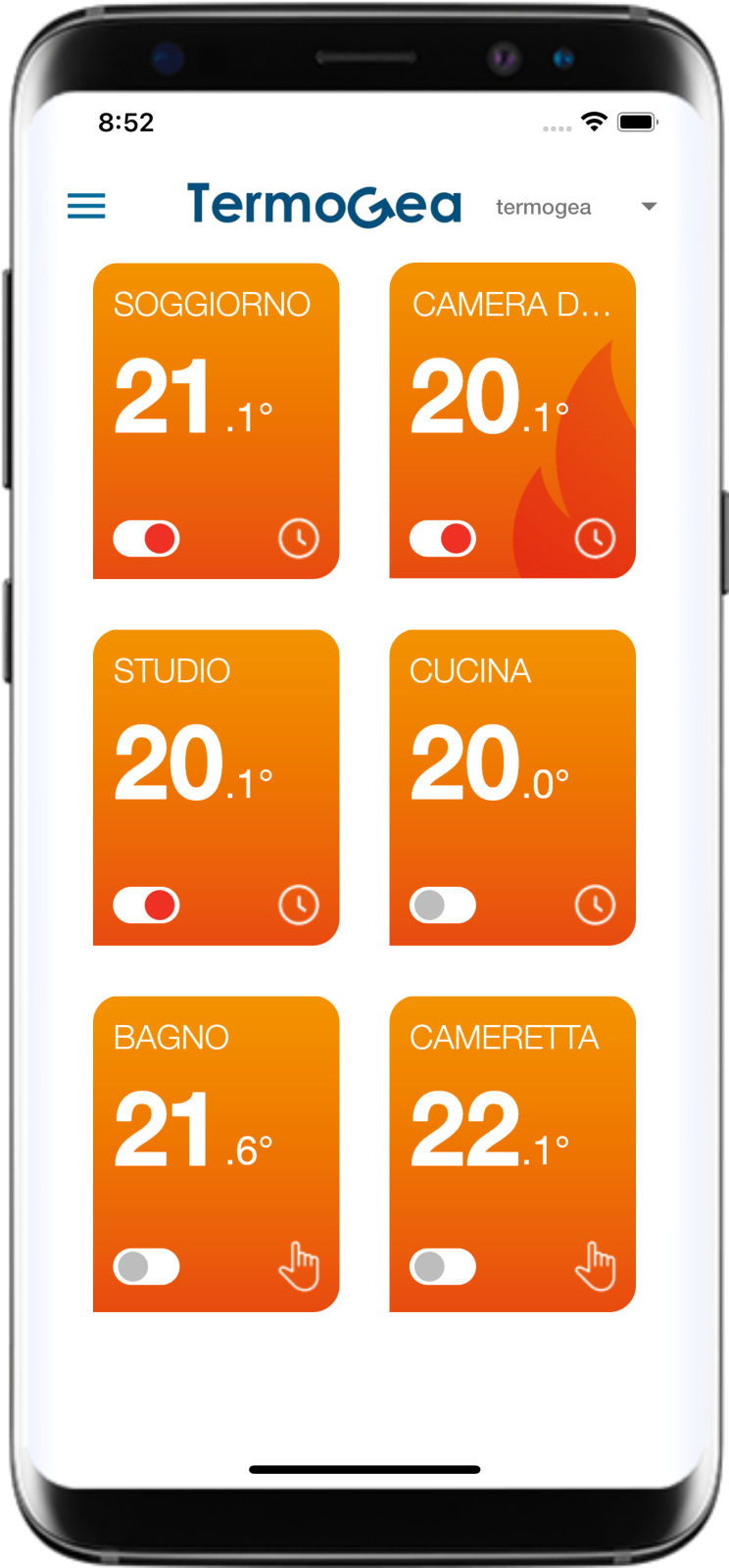Image resolution: width=729 pixels, height=1568 pixels.
Task: Open the Cameretta room card
Action: 512,1153
